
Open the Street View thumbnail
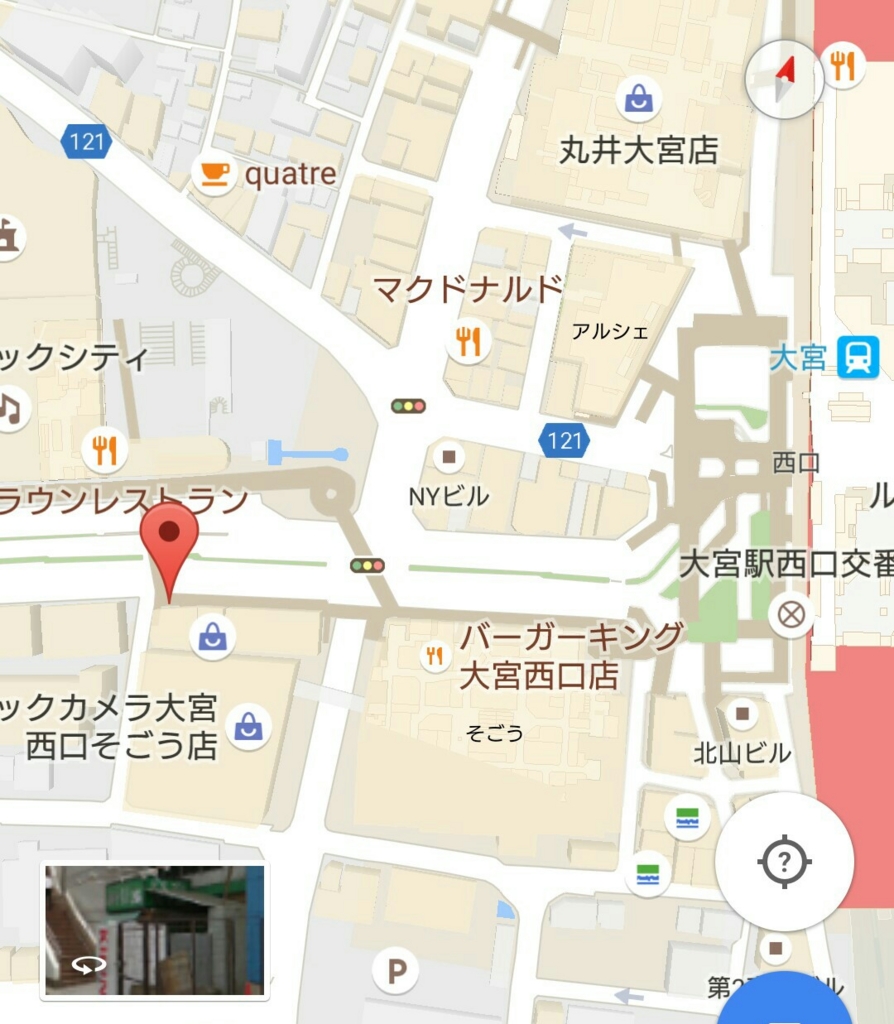155,930
